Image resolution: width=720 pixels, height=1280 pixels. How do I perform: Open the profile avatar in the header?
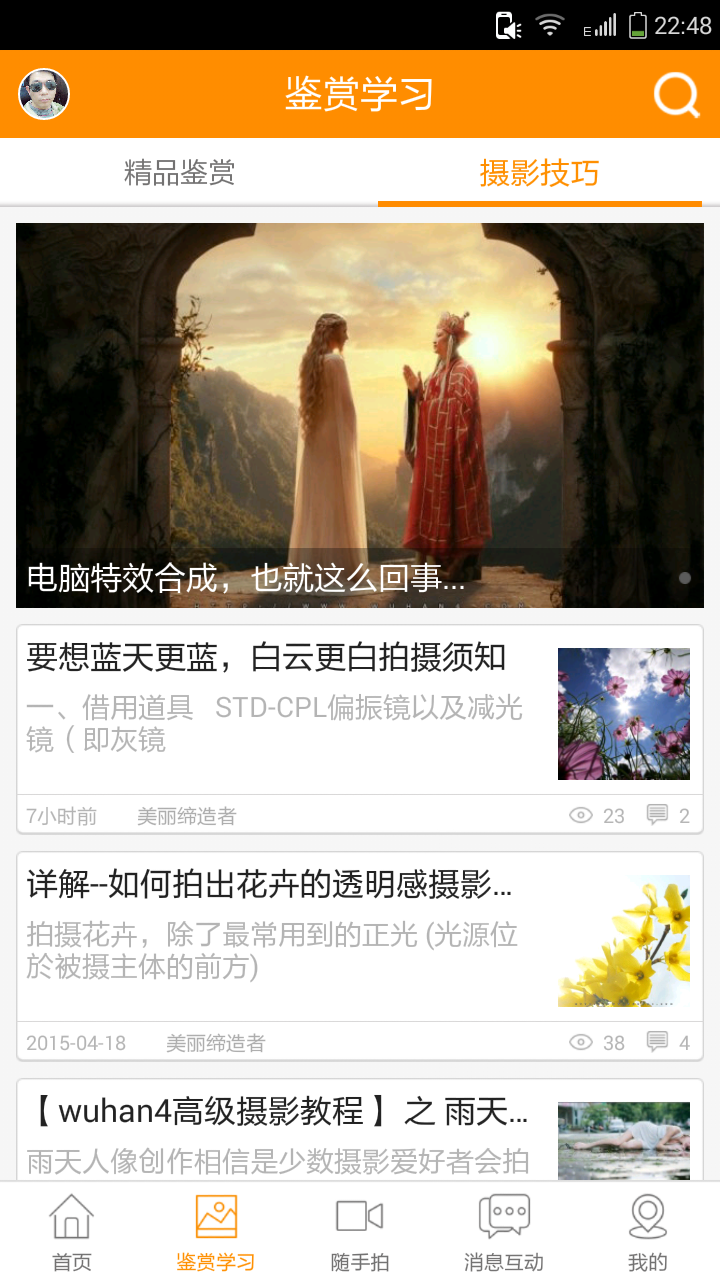(x=44, y=95)
